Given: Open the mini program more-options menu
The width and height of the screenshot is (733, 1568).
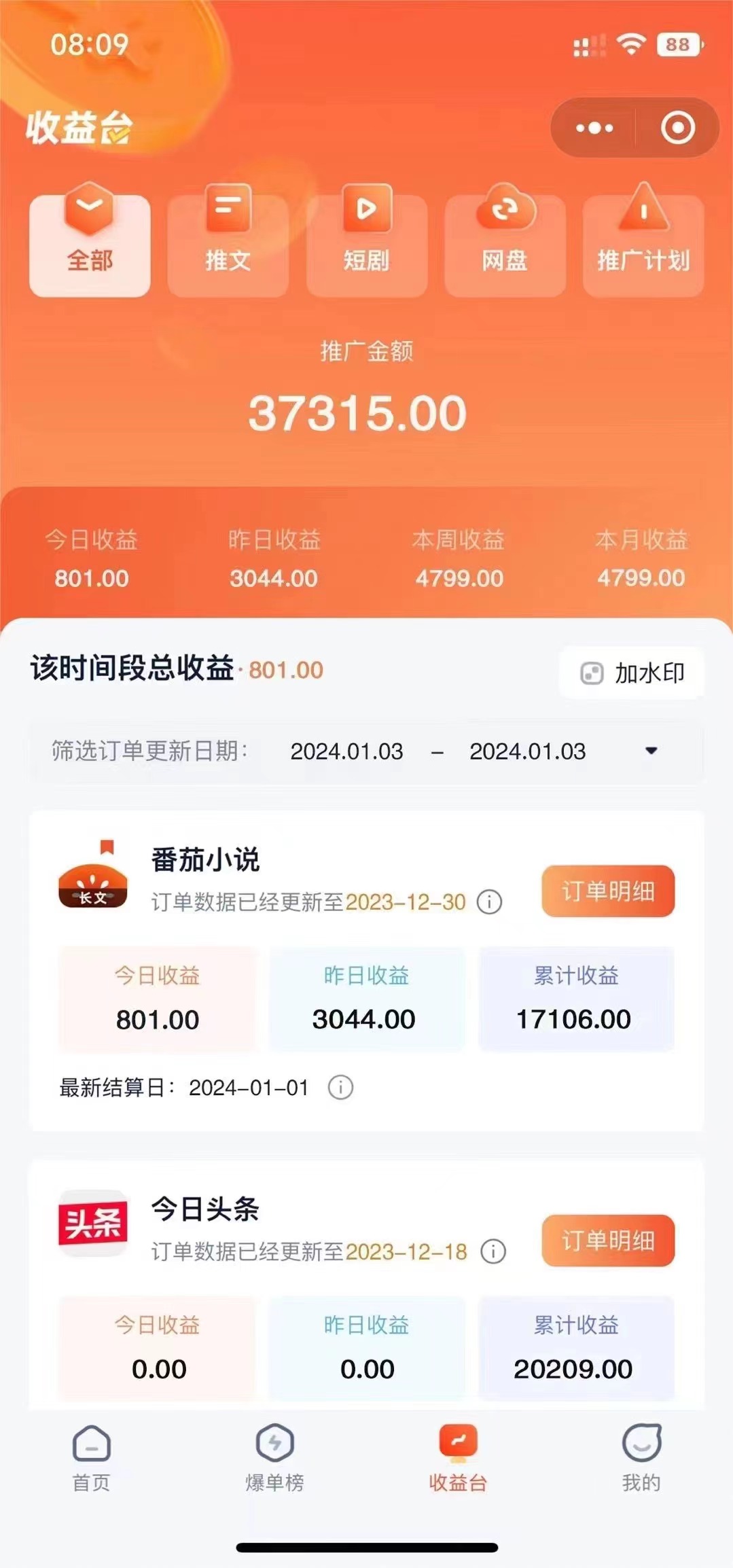Looking at the screenshot, I should tap(594, 128).
